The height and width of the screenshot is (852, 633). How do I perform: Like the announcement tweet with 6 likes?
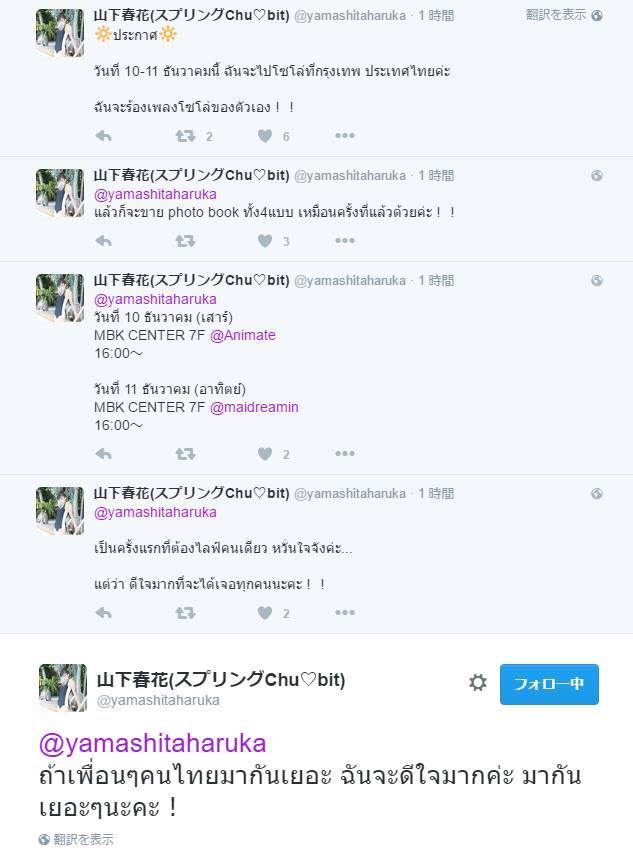coord(265,136)
